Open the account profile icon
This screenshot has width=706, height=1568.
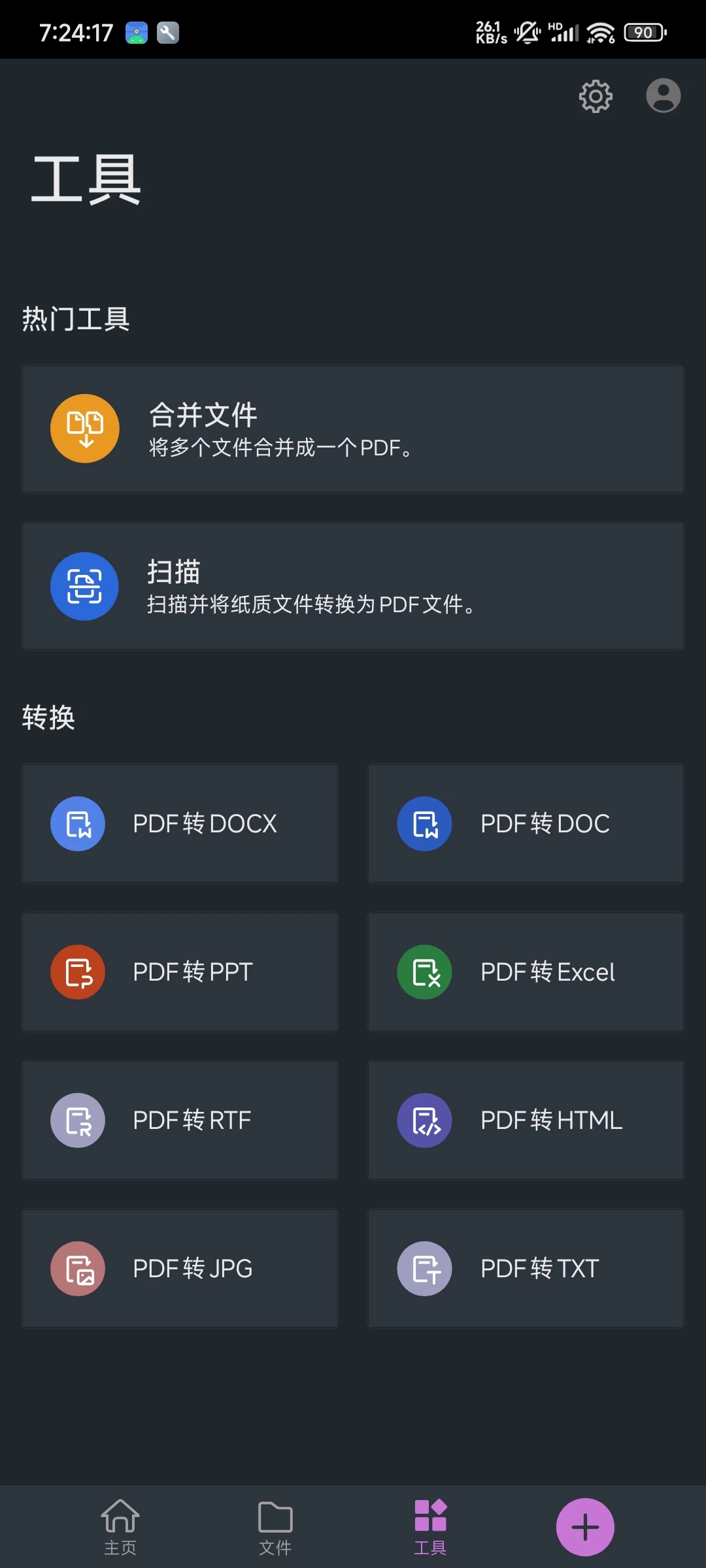[663, 96]
